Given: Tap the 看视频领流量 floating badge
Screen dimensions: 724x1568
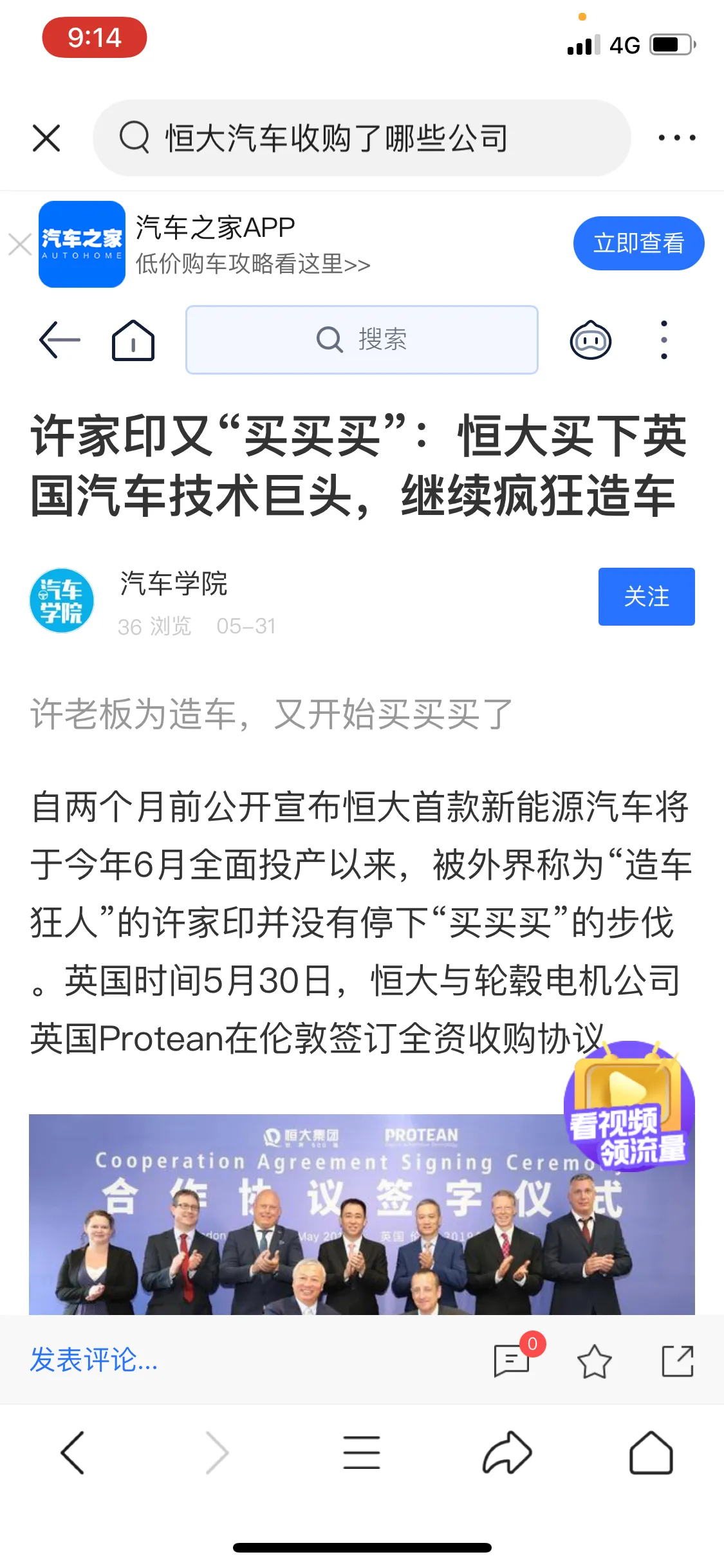Looking at the screenshot, I should pyautogui.click(x=629, y=1106).
